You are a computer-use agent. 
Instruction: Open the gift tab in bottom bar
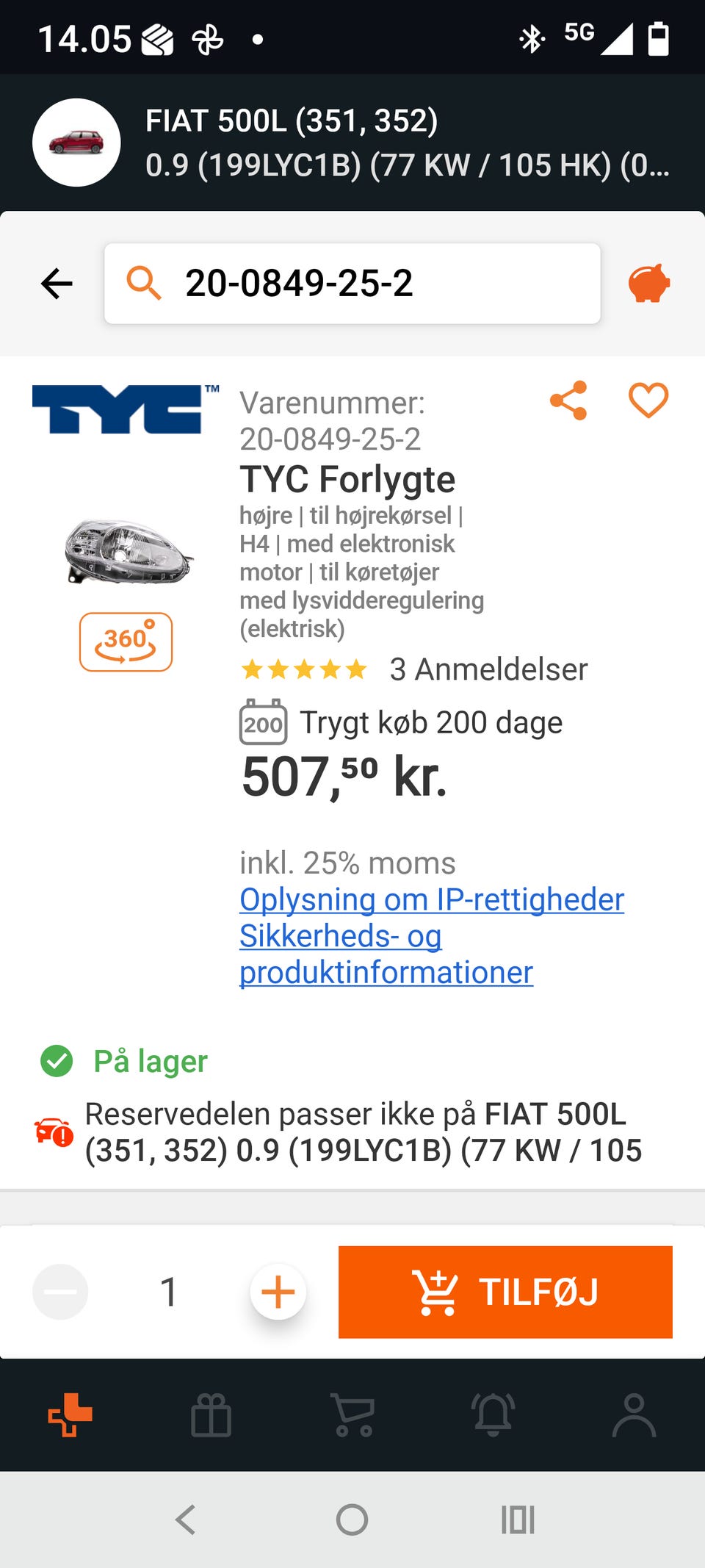tap(211, 1414)
